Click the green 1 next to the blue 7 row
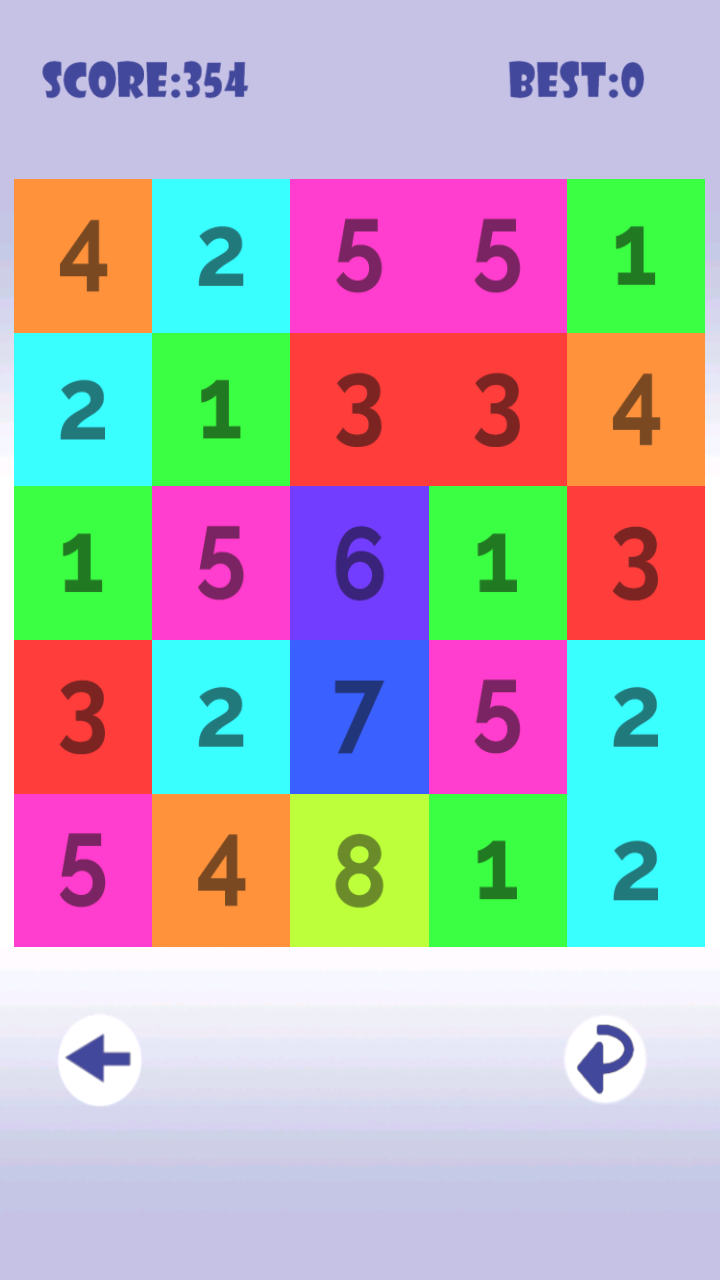The image size is (720, 1280). point(498,563)
